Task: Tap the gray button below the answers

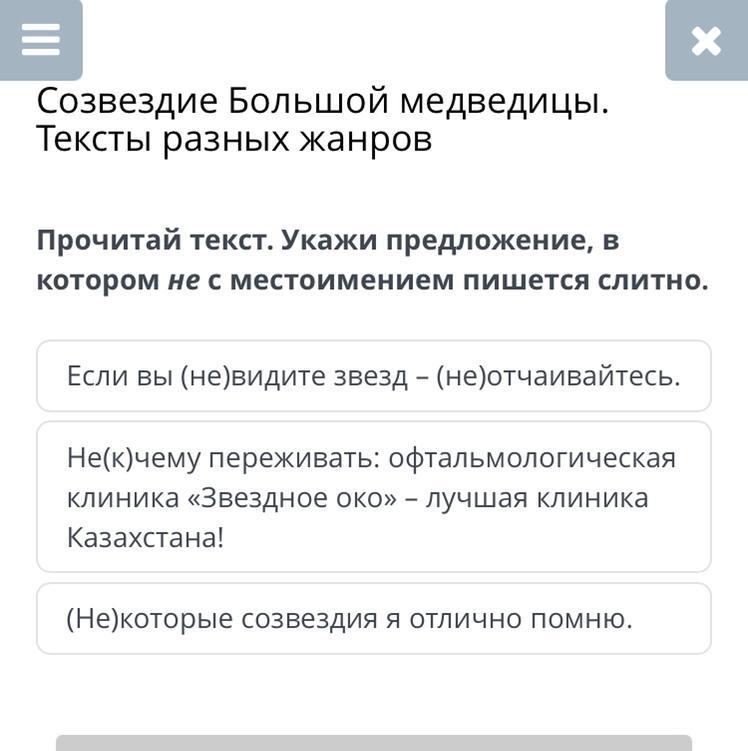Action: pyautogui.click(x=373, y=743)
